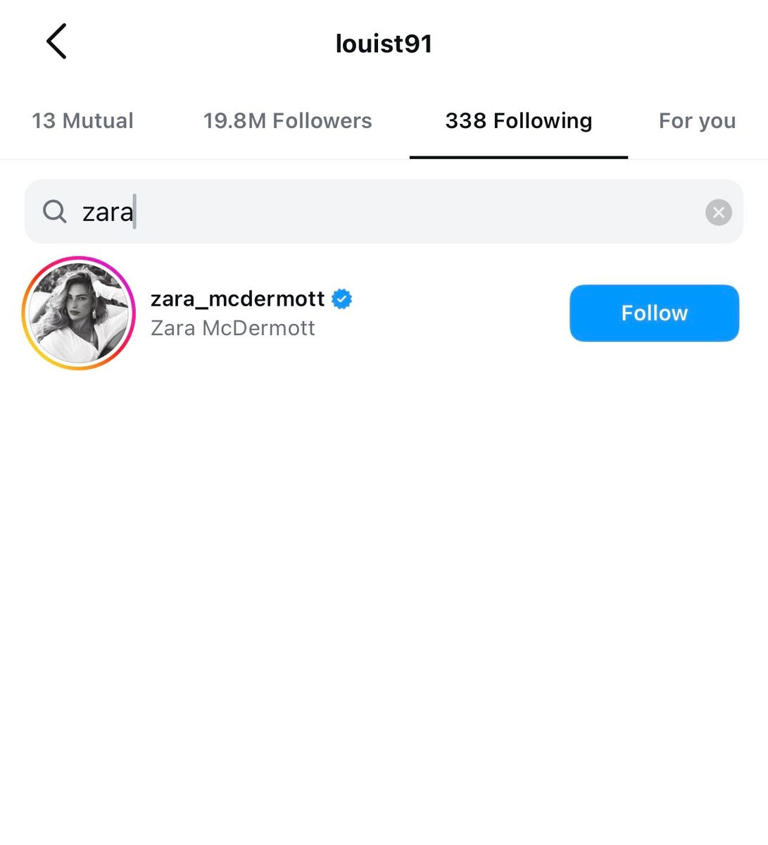
Task: View zara_mcdermott's story from the profile picture
Action: (78, 313)
